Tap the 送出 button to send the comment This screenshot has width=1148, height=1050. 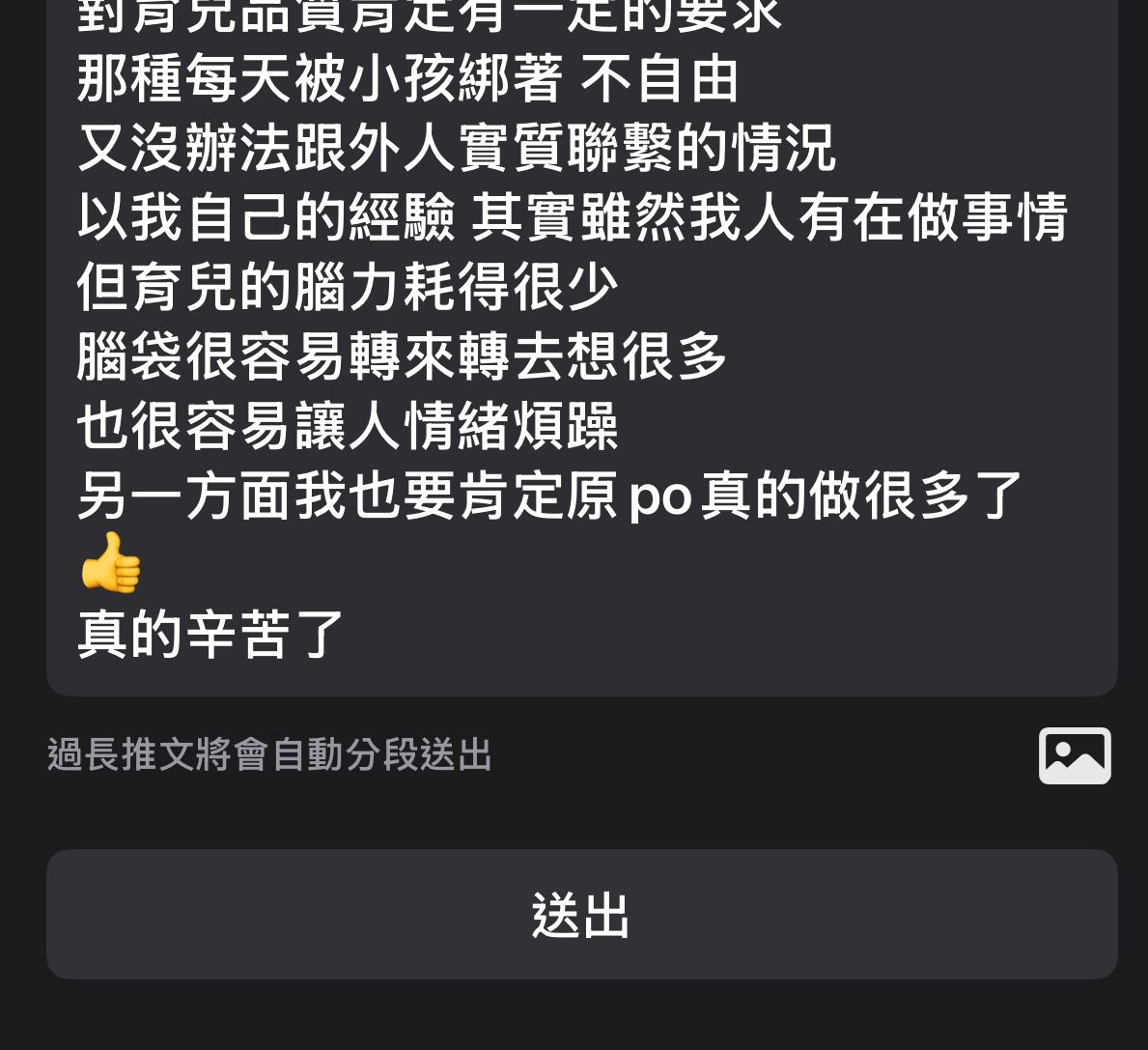tap(581, 914)
